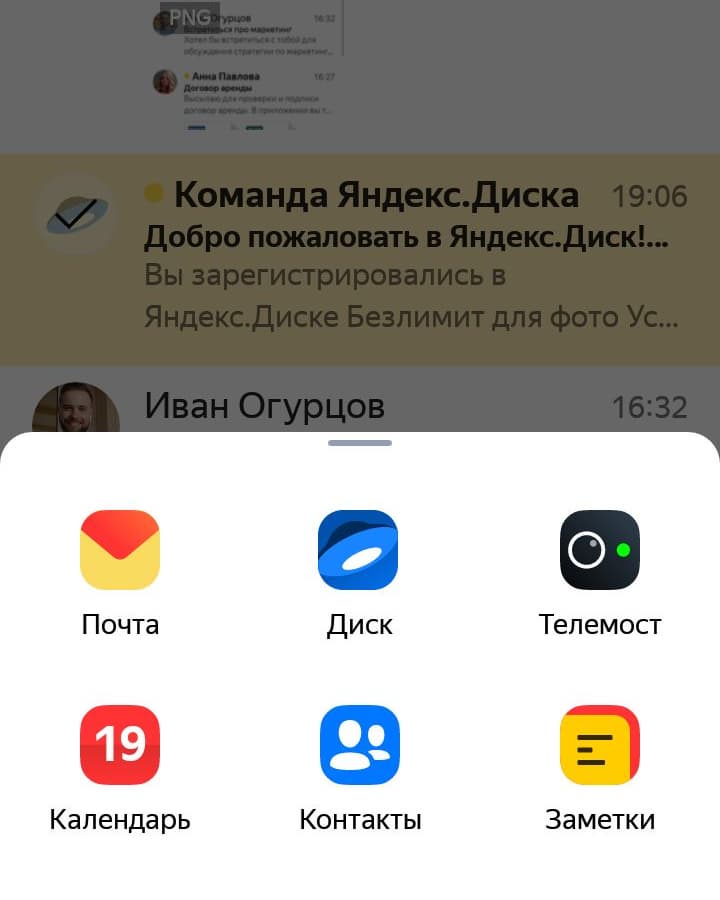Tap the bottom sheet drag handle

coord(359,442)
